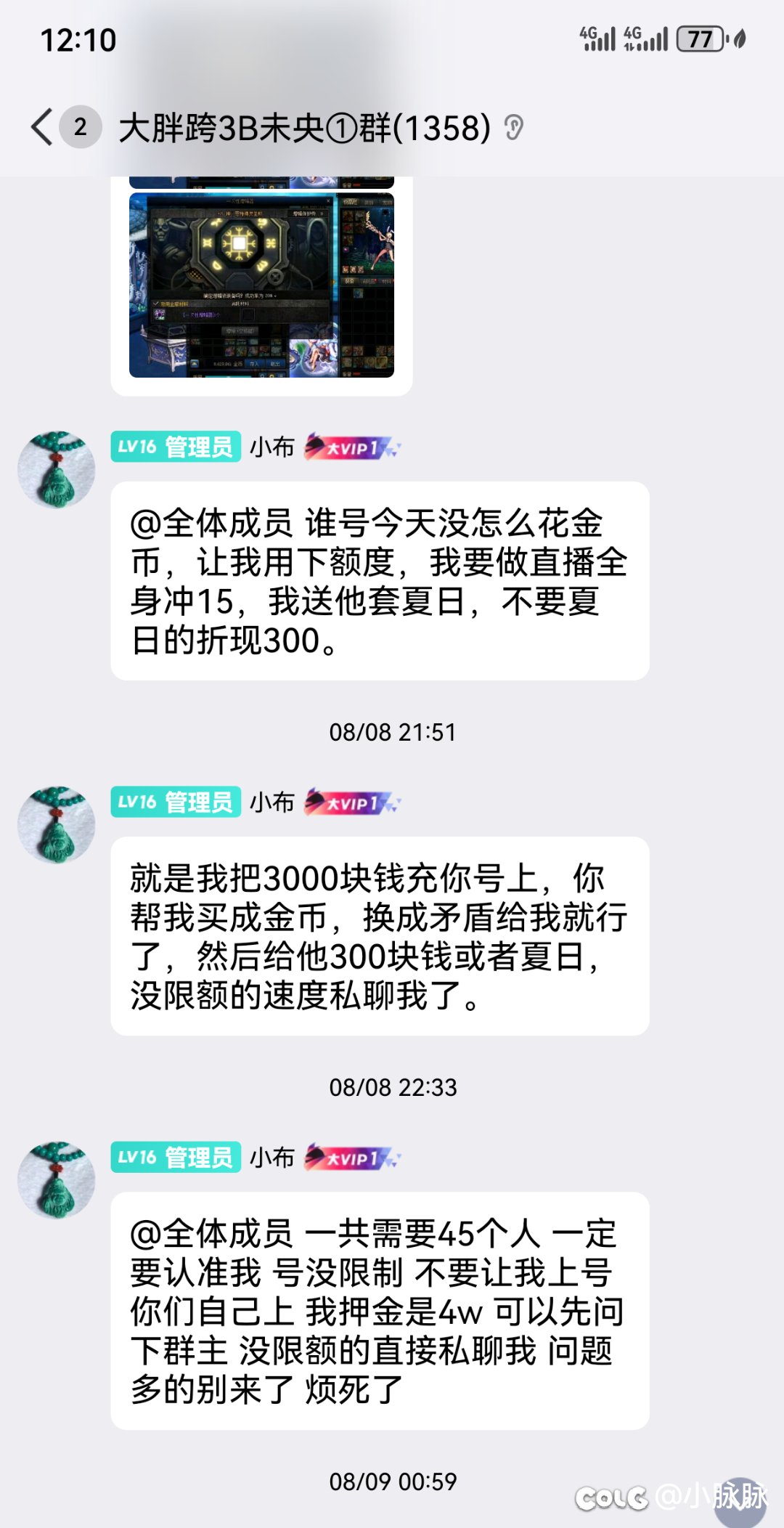Open the game screenshot image in chat
This screenshot has width=784, height=1528.
coord(261,285)
